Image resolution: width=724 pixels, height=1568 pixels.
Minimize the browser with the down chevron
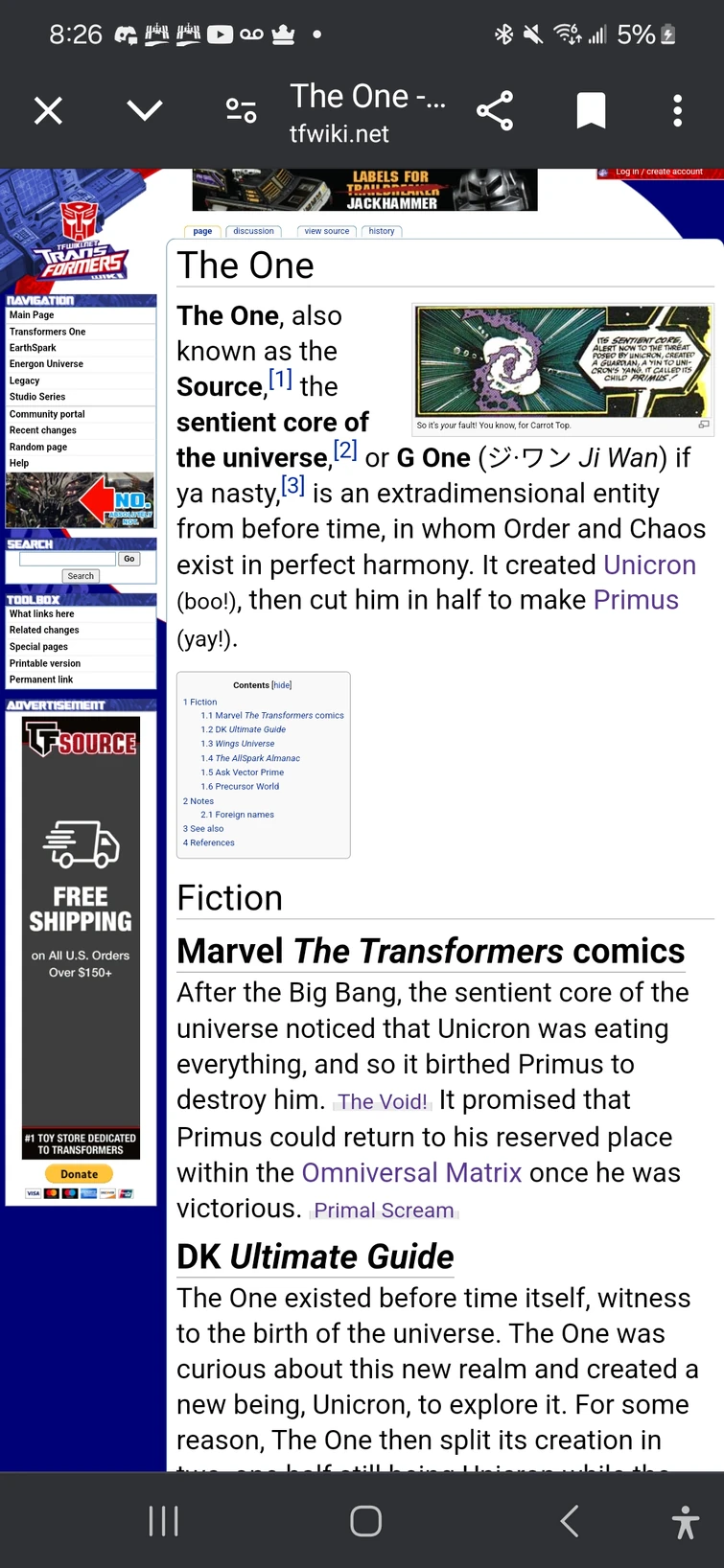(x=145, y=111)
